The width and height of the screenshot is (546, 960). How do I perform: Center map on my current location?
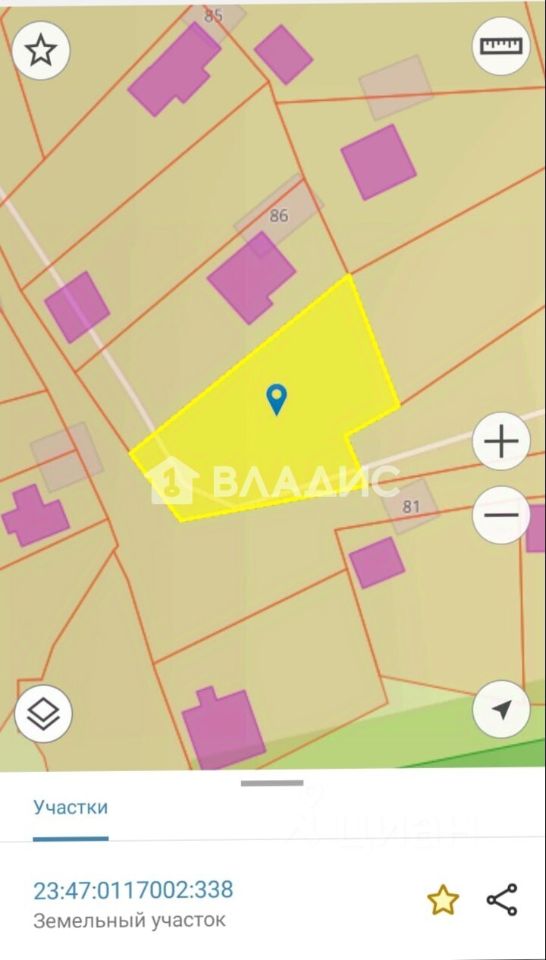coord(501,709)
